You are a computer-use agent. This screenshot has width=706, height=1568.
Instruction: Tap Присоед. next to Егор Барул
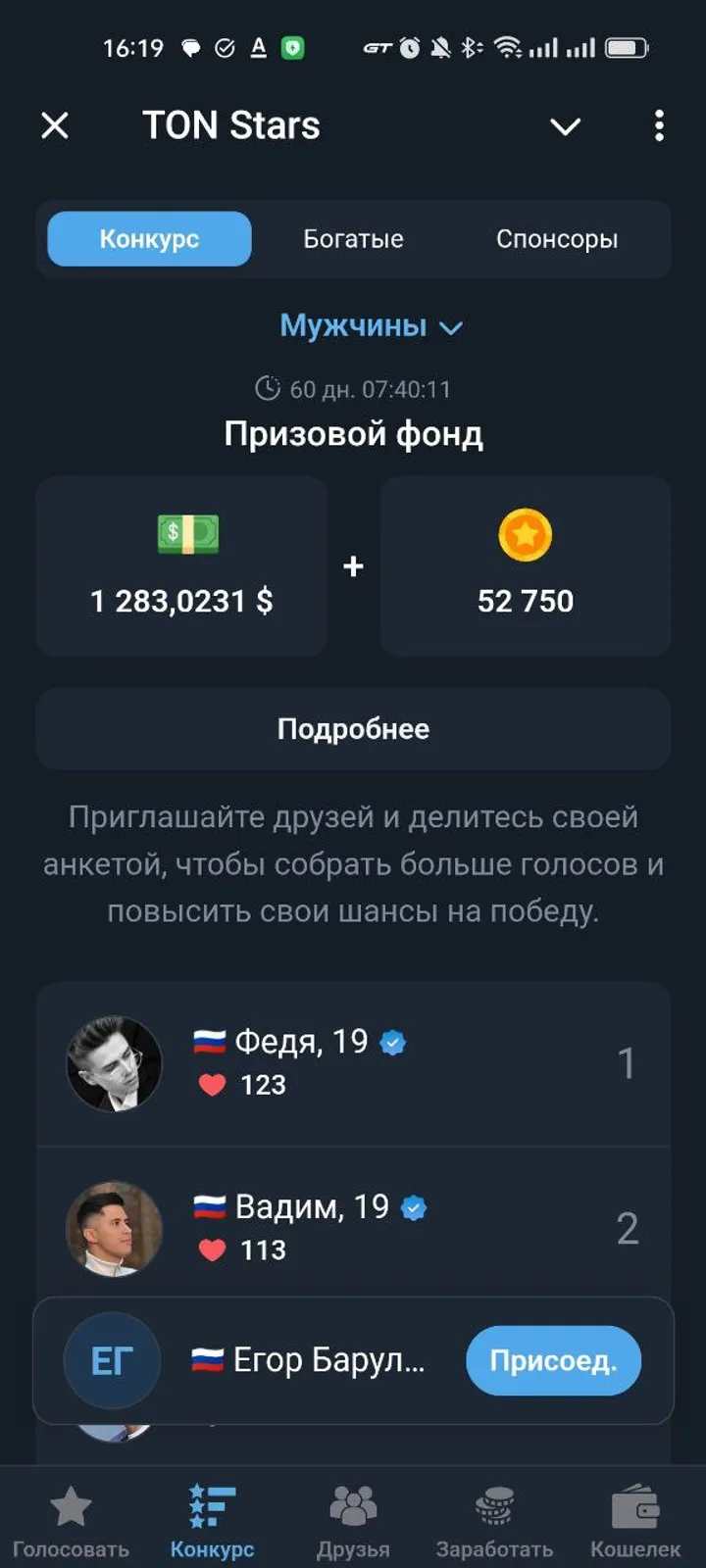tap(553, 1360)
